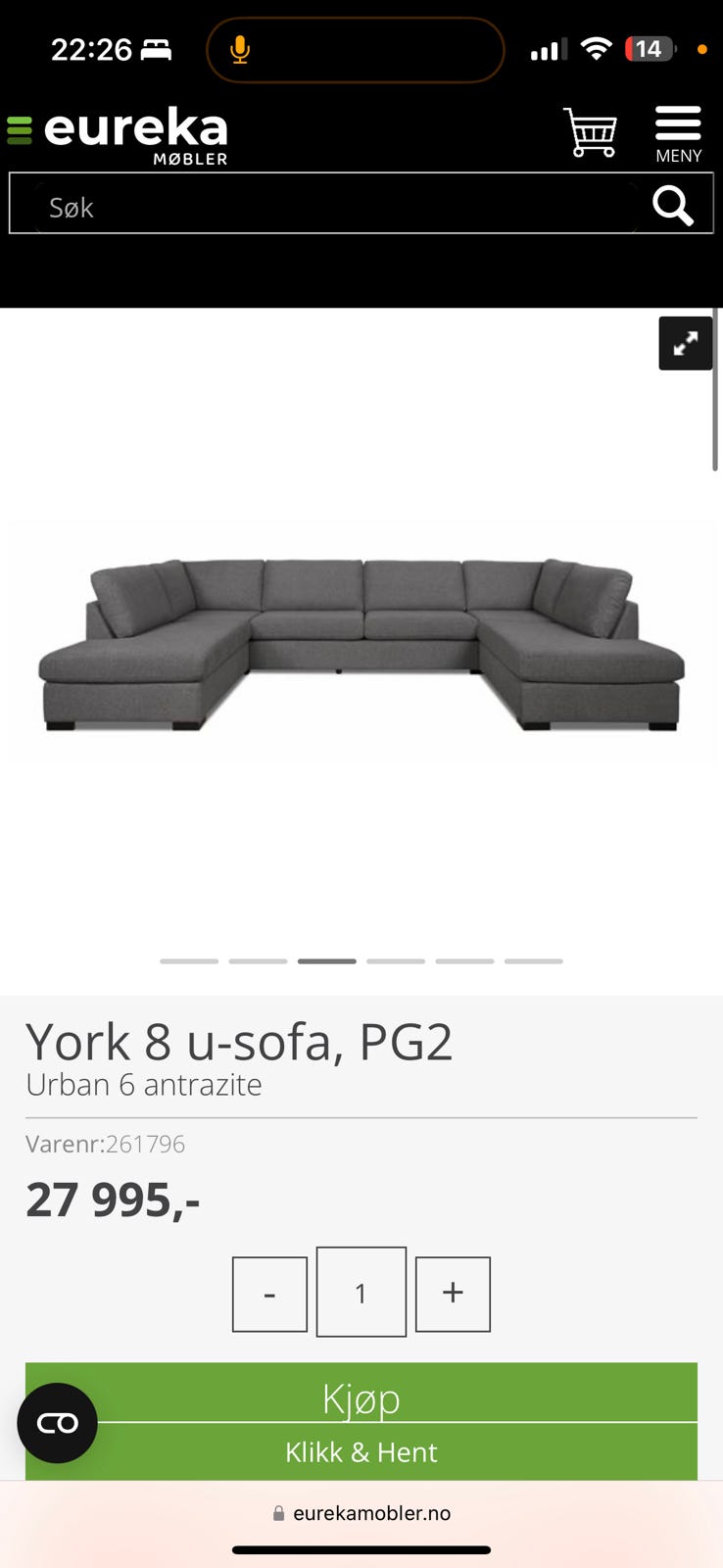Jump to the first product image indicator
Viewport: 723px width, 1568px height.
click(x=189, y=961)
